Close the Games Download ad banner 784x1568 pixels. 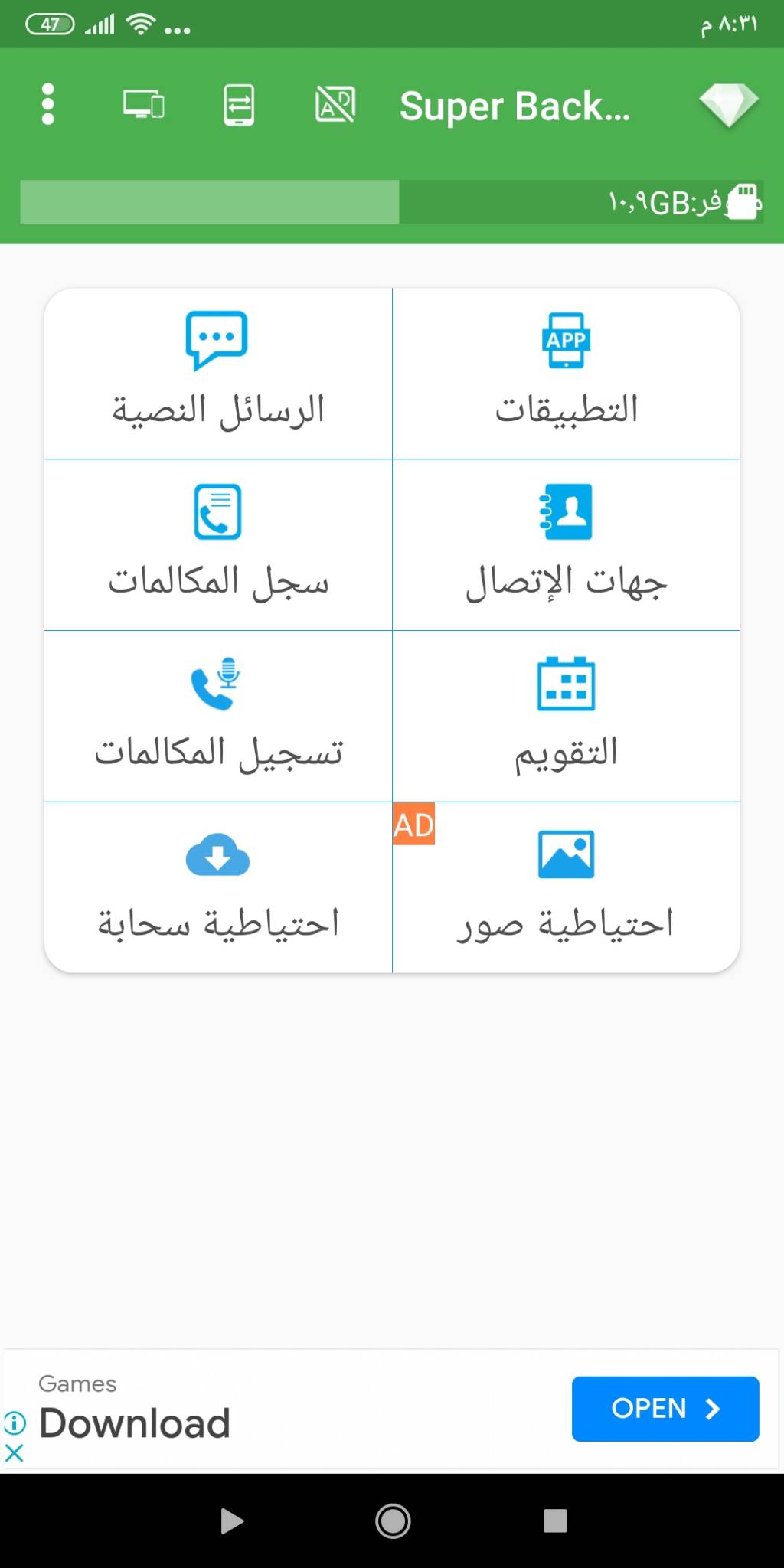[x=15, y=1452]
